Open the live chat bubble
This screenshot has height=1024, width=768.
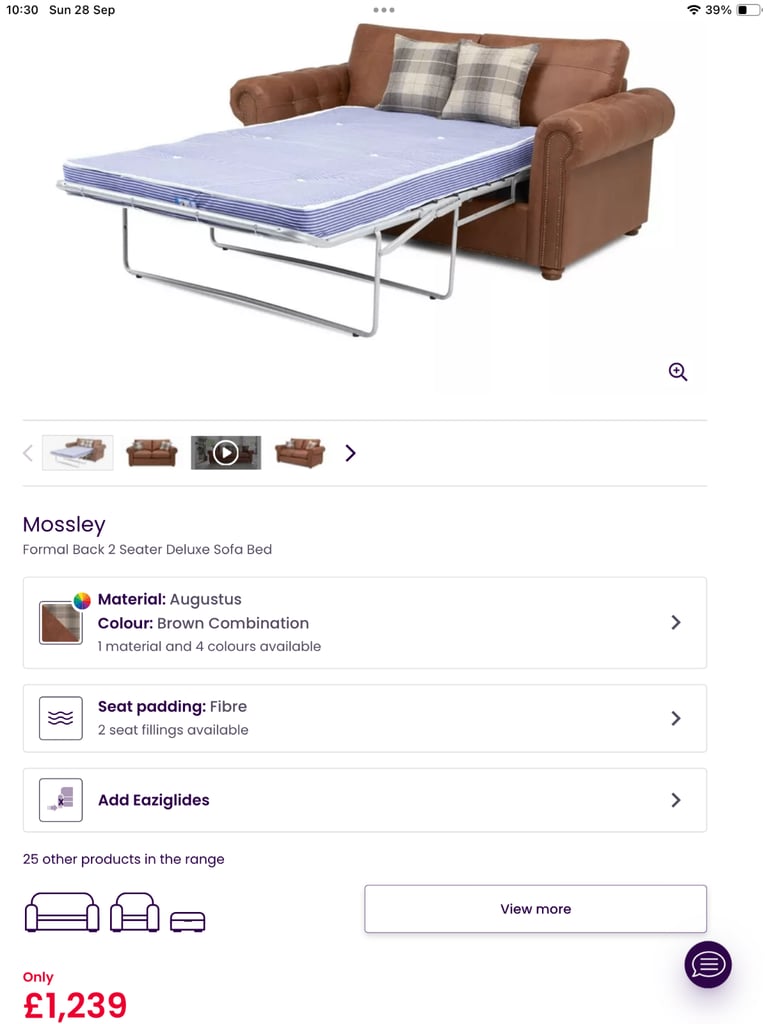pos(708,964)
